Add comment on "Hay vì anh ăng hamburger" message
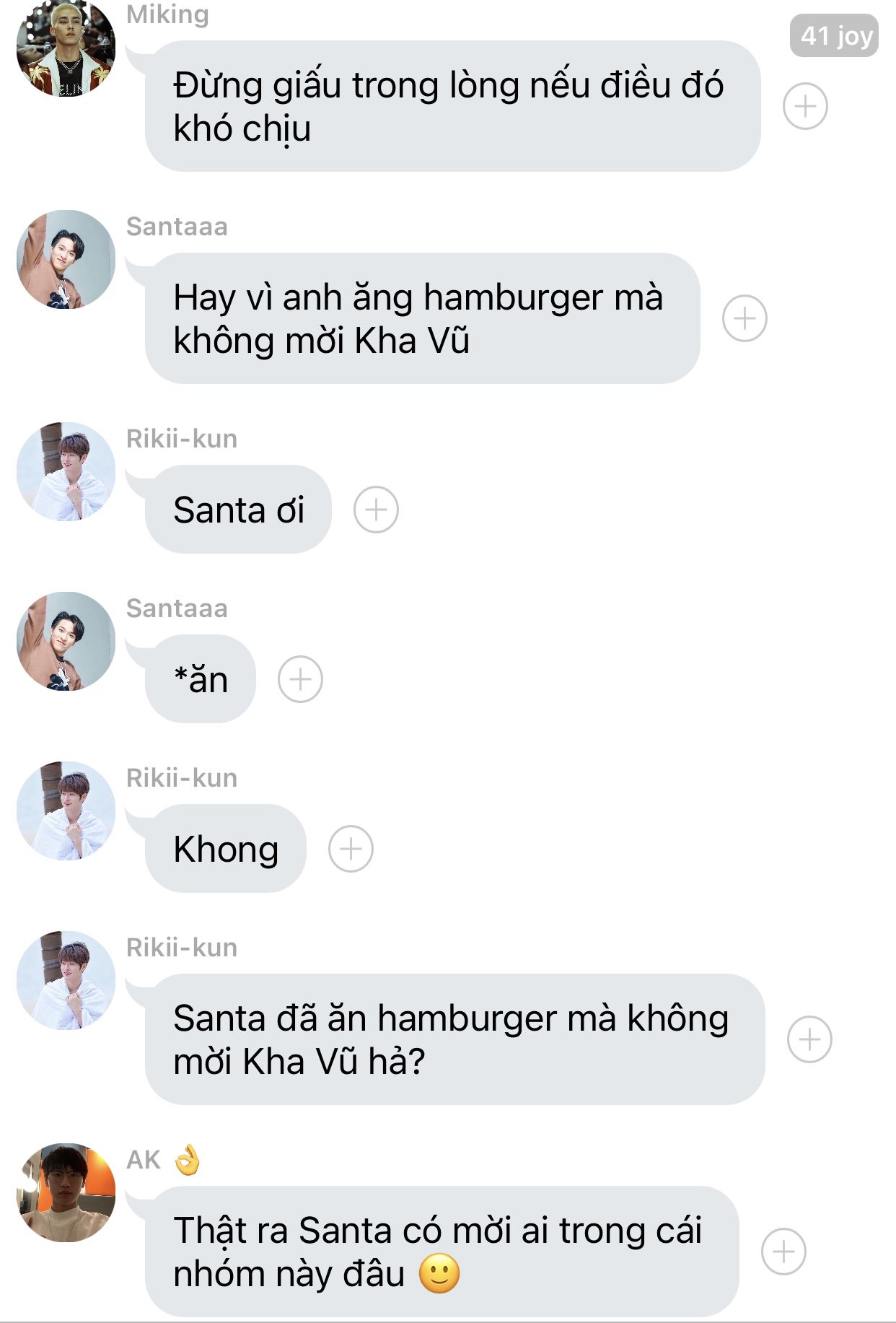896x1323 pixels. coord(744,318)
